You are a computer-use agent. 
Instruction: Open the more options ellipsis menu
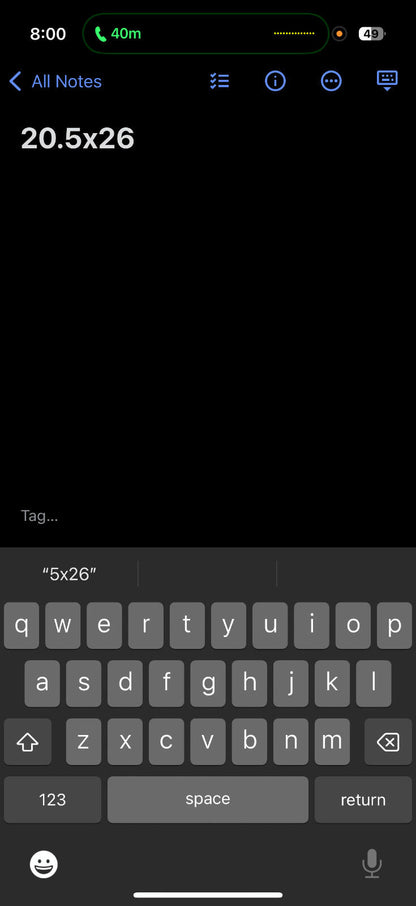[331, 81]
